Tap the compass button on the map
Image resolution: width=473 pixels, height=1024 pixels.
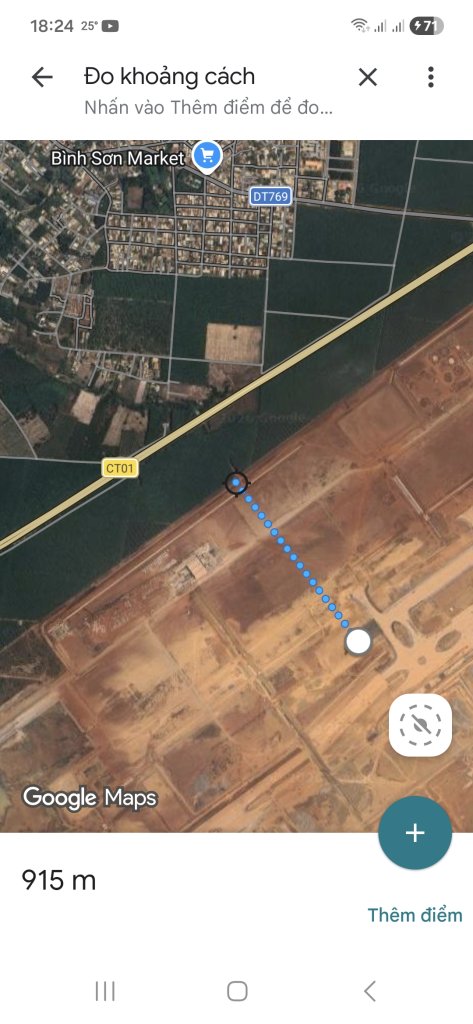pos(421,725)
